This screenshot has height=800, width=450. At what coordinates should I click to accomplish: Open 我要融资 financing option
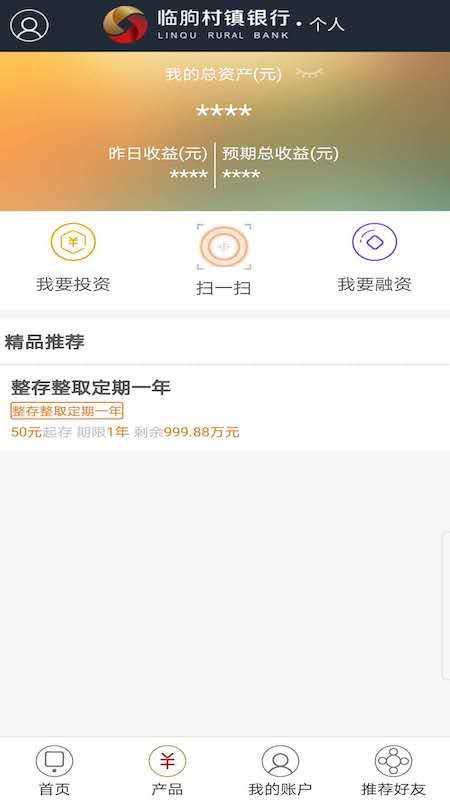(x=374, y=258)
